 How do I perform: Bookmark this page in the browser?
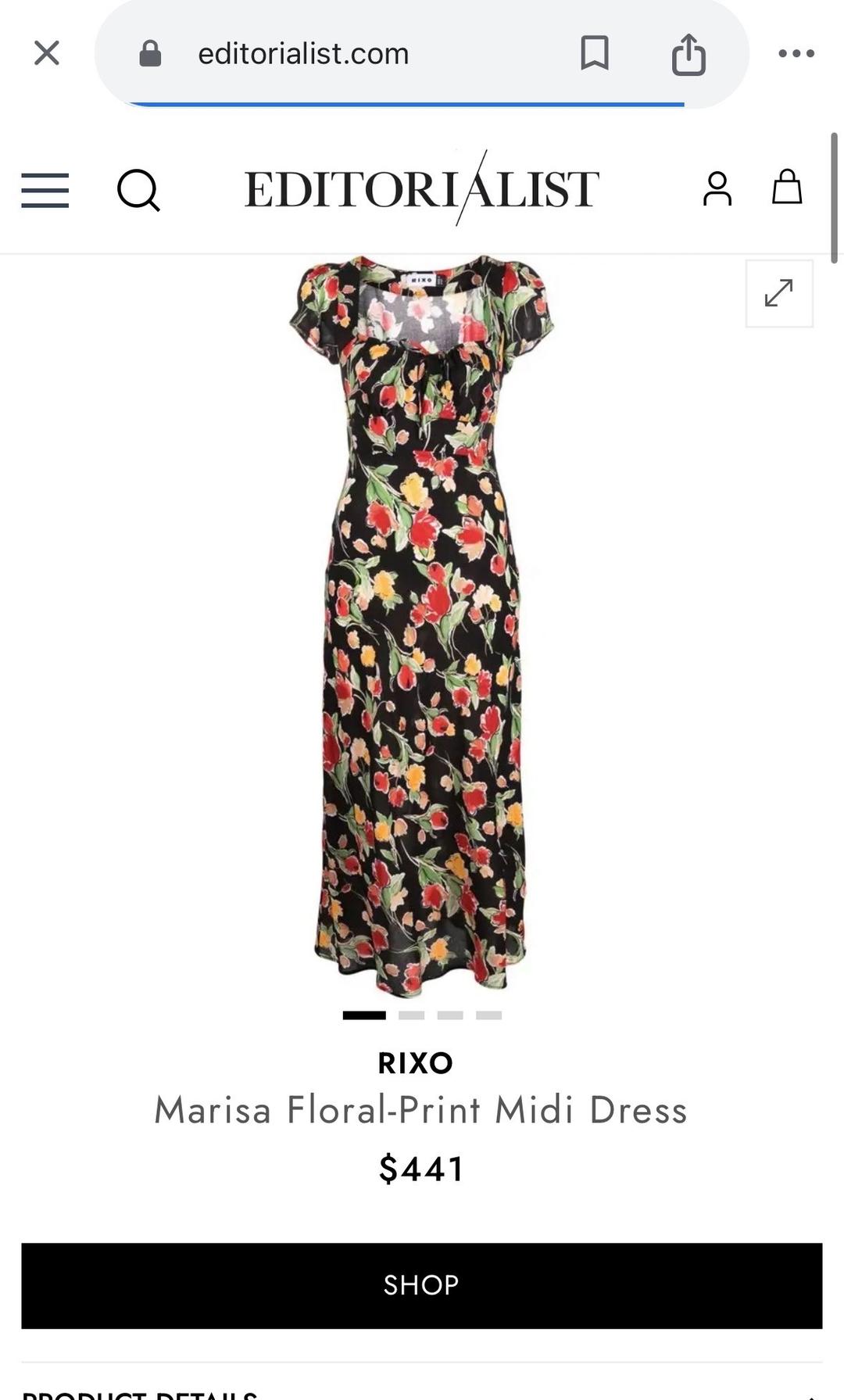[x=595, y=53]
